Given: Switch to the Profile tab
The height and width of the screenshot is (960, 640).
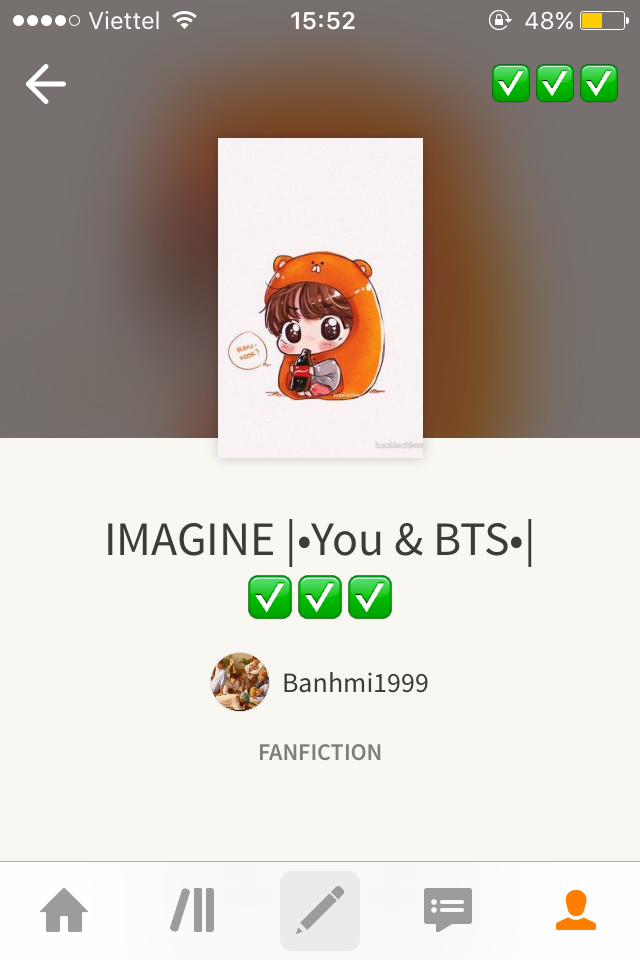Looking at the screenshot, I should click(x=575, y=911).
